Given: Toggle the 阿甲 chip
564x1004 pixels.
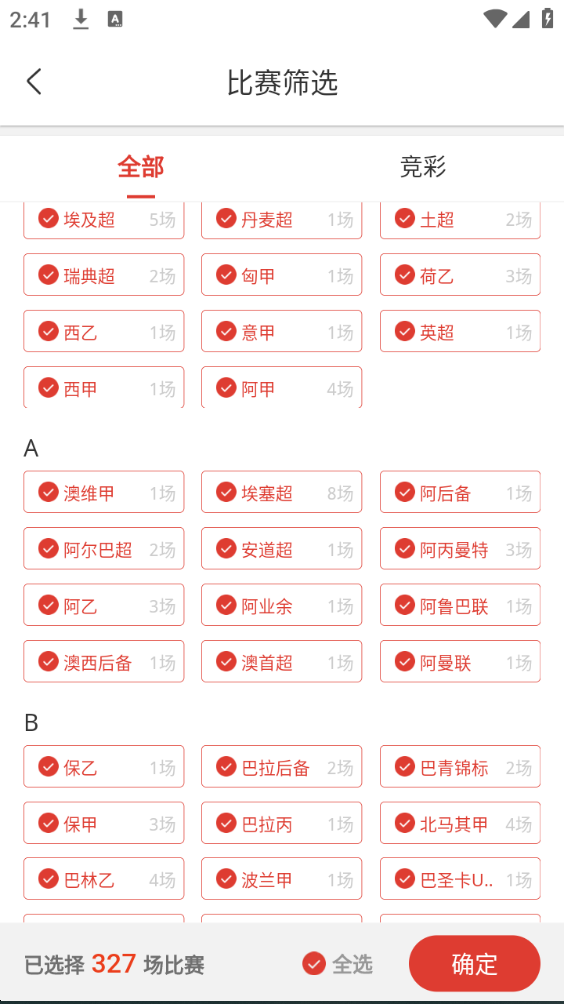Looking at the screenshot, I should click(x=282, y=387).
